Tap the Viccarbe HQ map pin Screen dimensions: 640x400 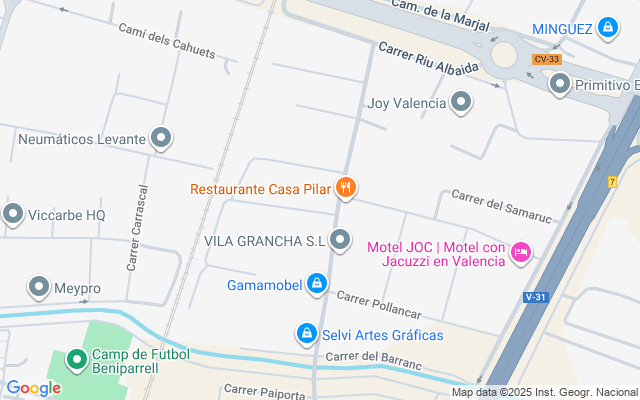13,214
